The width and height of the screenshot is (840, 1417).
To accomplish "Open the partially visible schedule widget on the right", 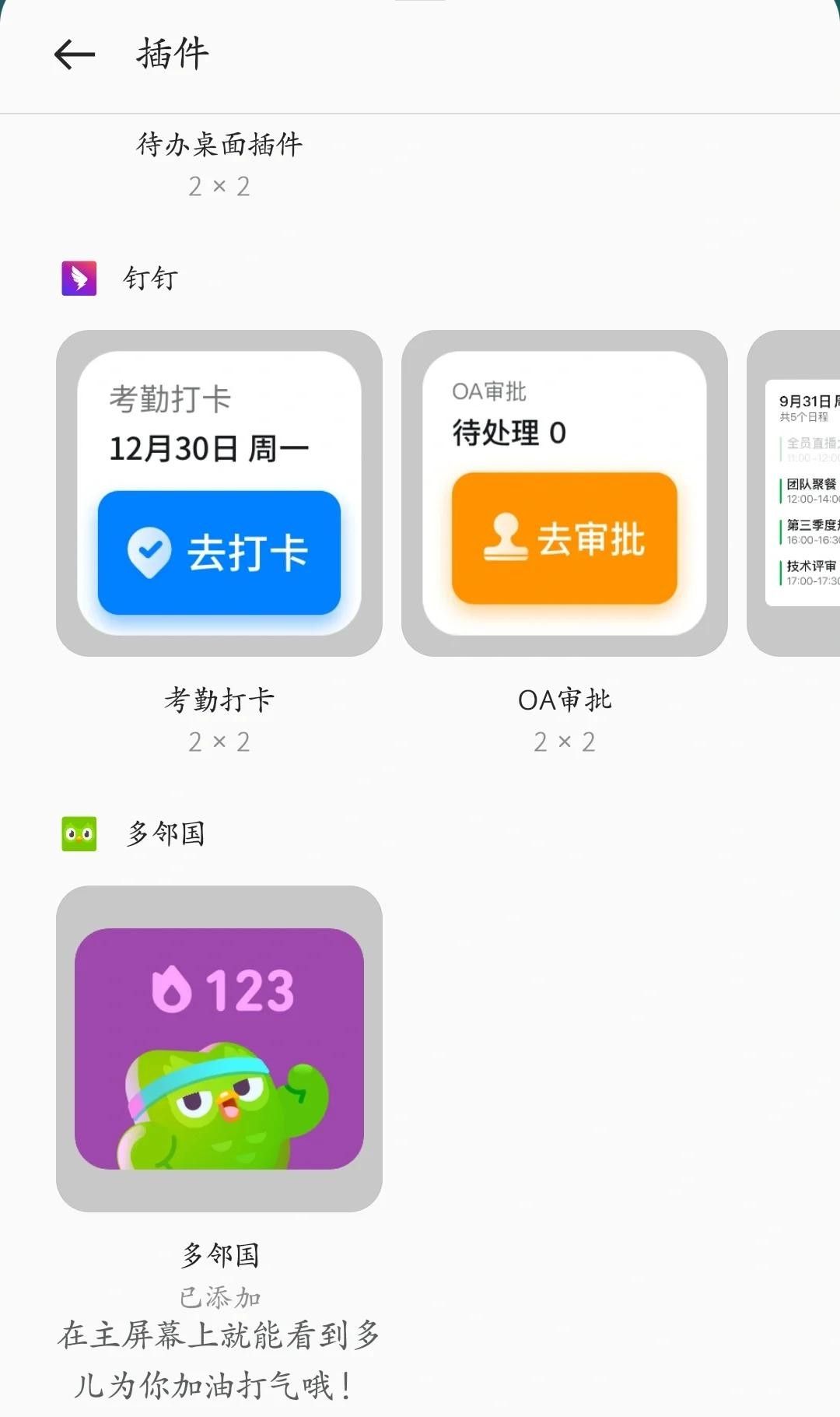I will [801, 490].
